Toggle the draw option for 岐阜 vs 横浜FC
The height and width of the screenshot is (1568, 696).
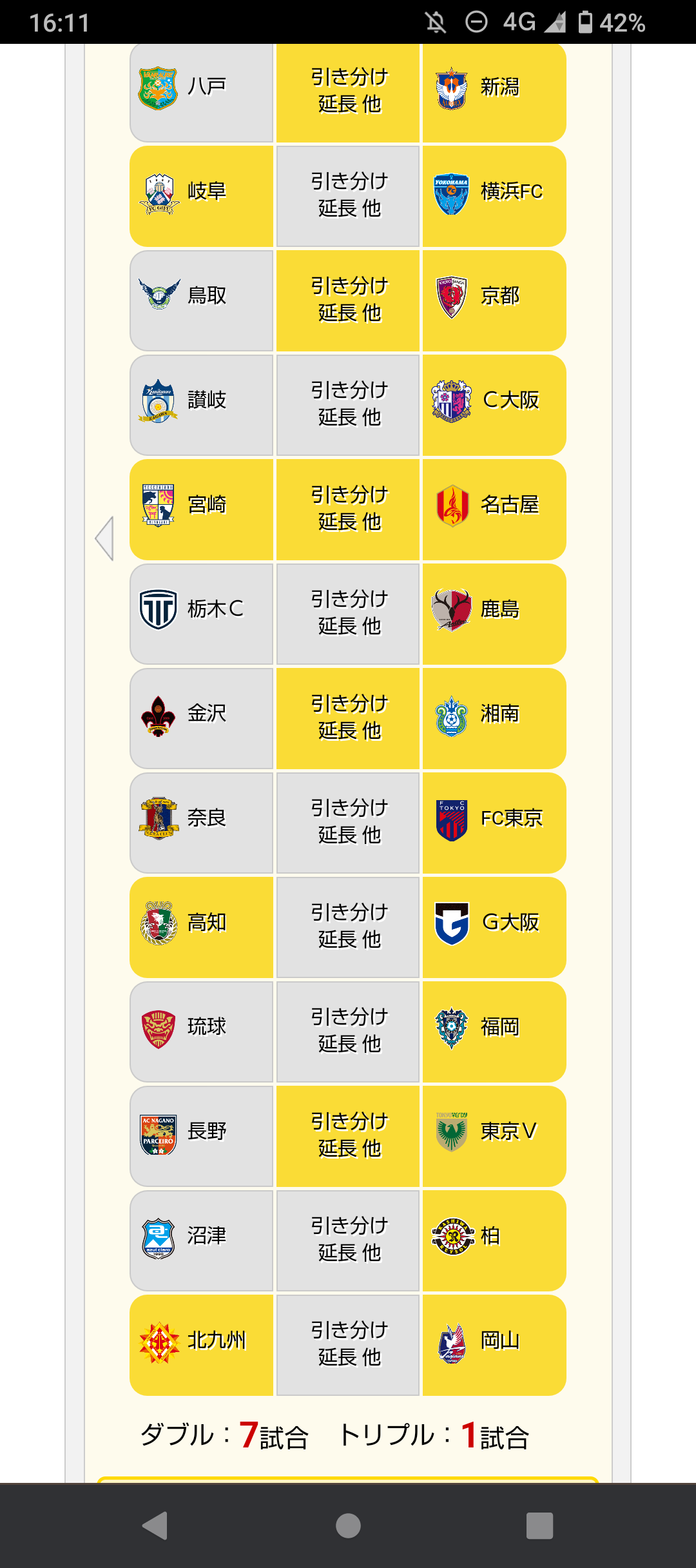click(348, 196)
